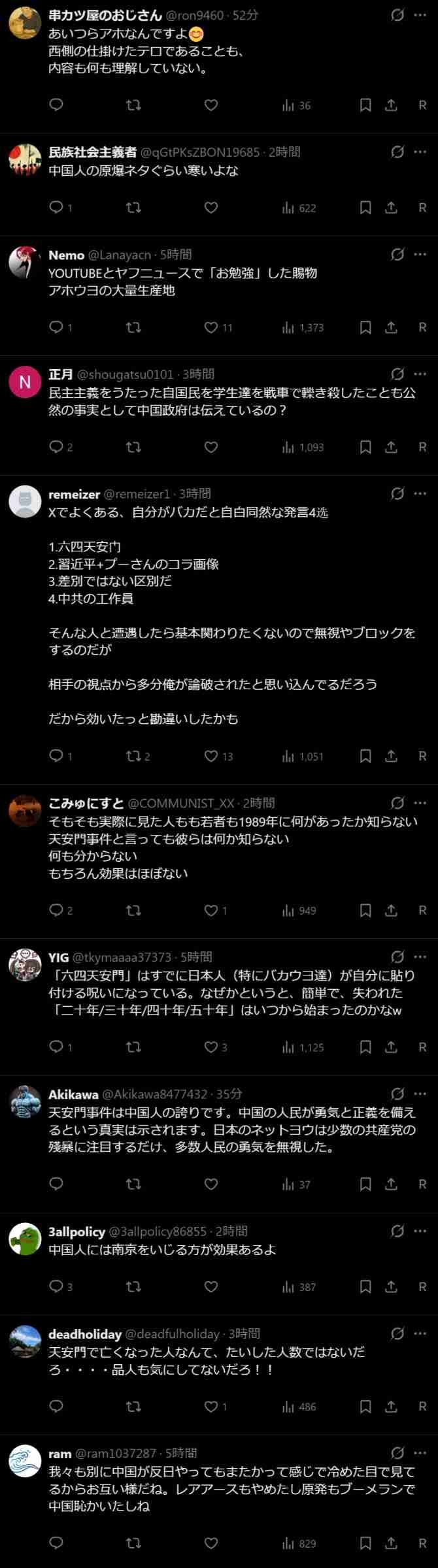Viewport: 438px width, 1568px height.
Task: Repost 3allpolicy's reply
Action: pyautogui.click(x=133, y=1286)
